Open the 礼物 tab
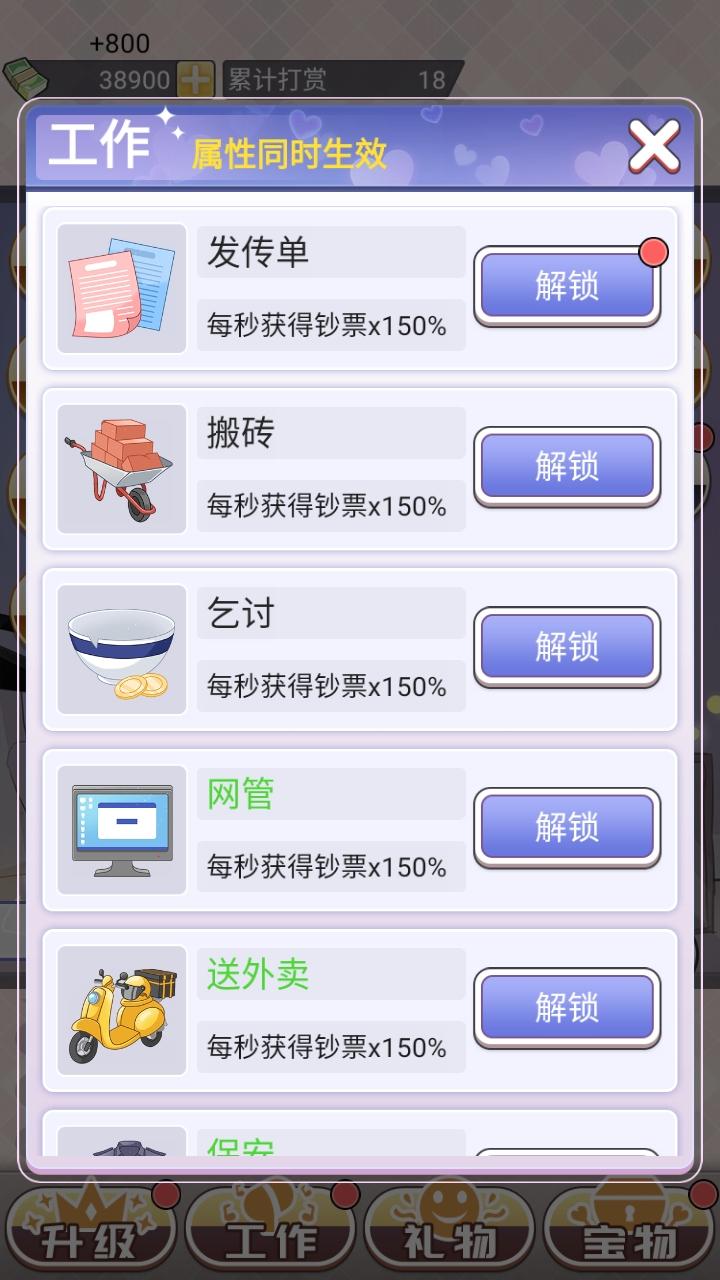 (449, 1235)
